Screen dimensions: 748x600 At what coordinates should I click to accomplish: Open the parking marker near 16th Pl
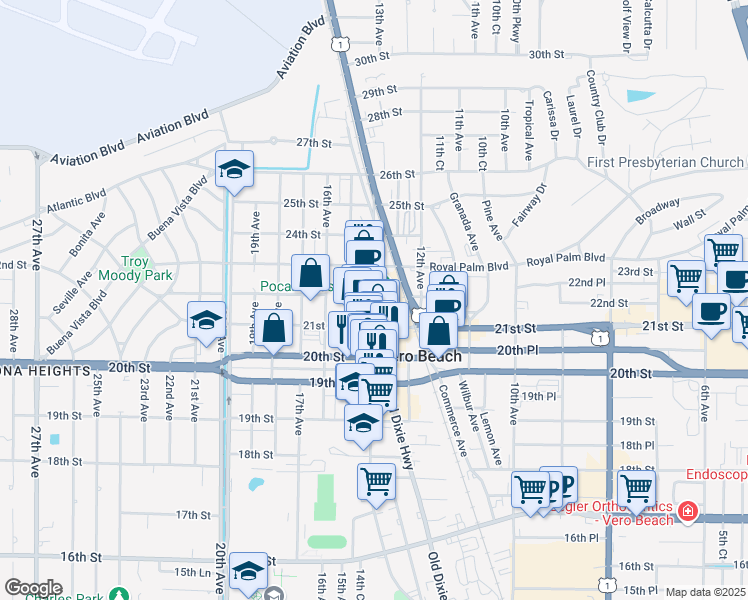pos(562,485)
